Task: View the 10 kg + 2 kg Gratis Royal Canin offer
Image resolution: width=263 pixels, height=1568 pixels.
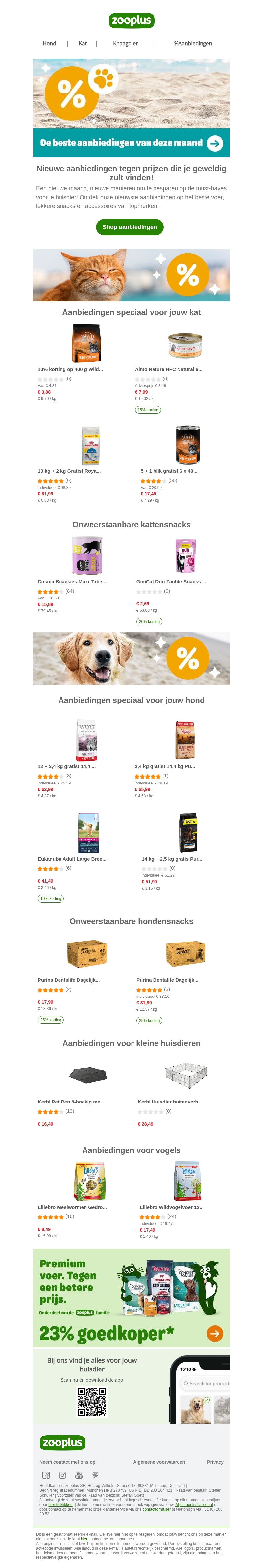Action: (x=69, y=471)
